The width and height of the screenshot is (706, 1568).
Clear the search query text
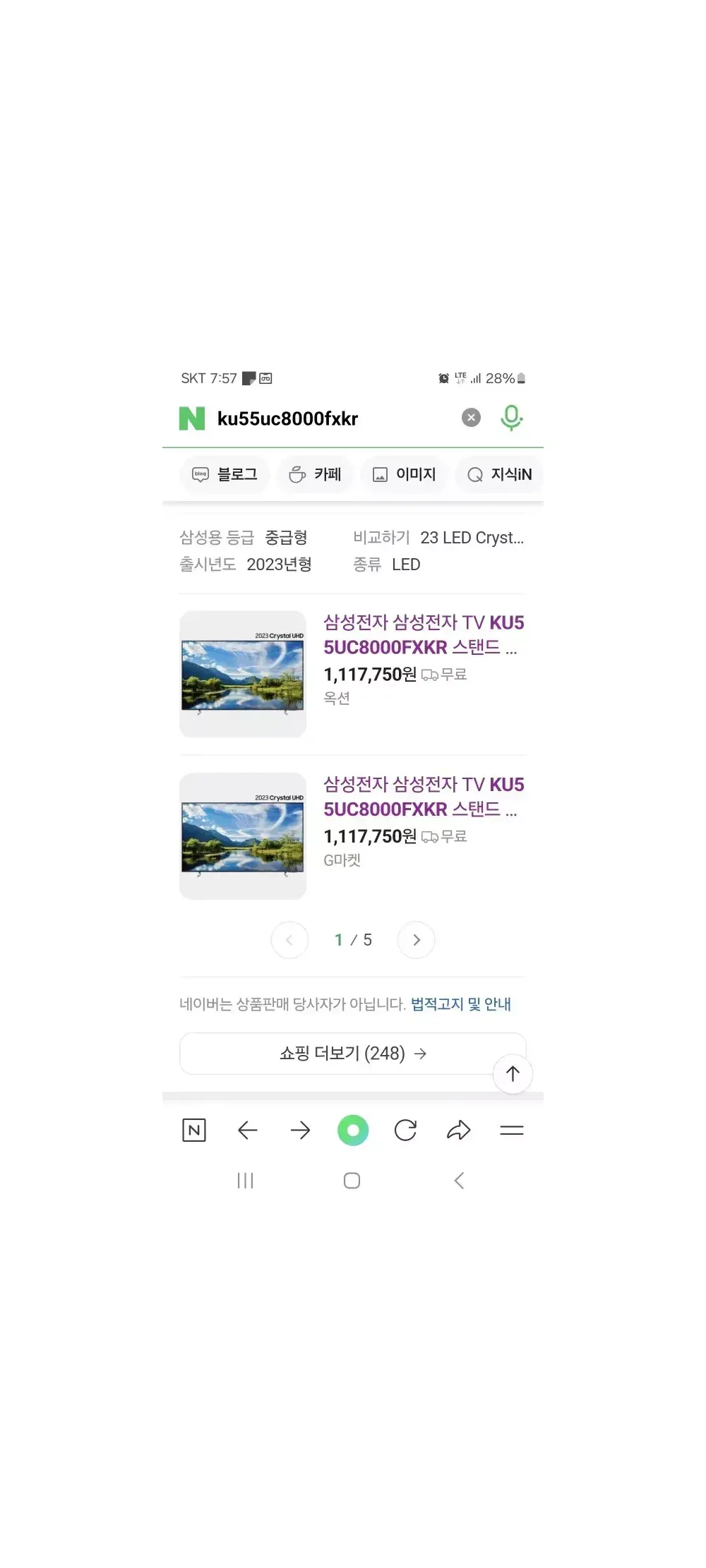click(x=471, y=418)
